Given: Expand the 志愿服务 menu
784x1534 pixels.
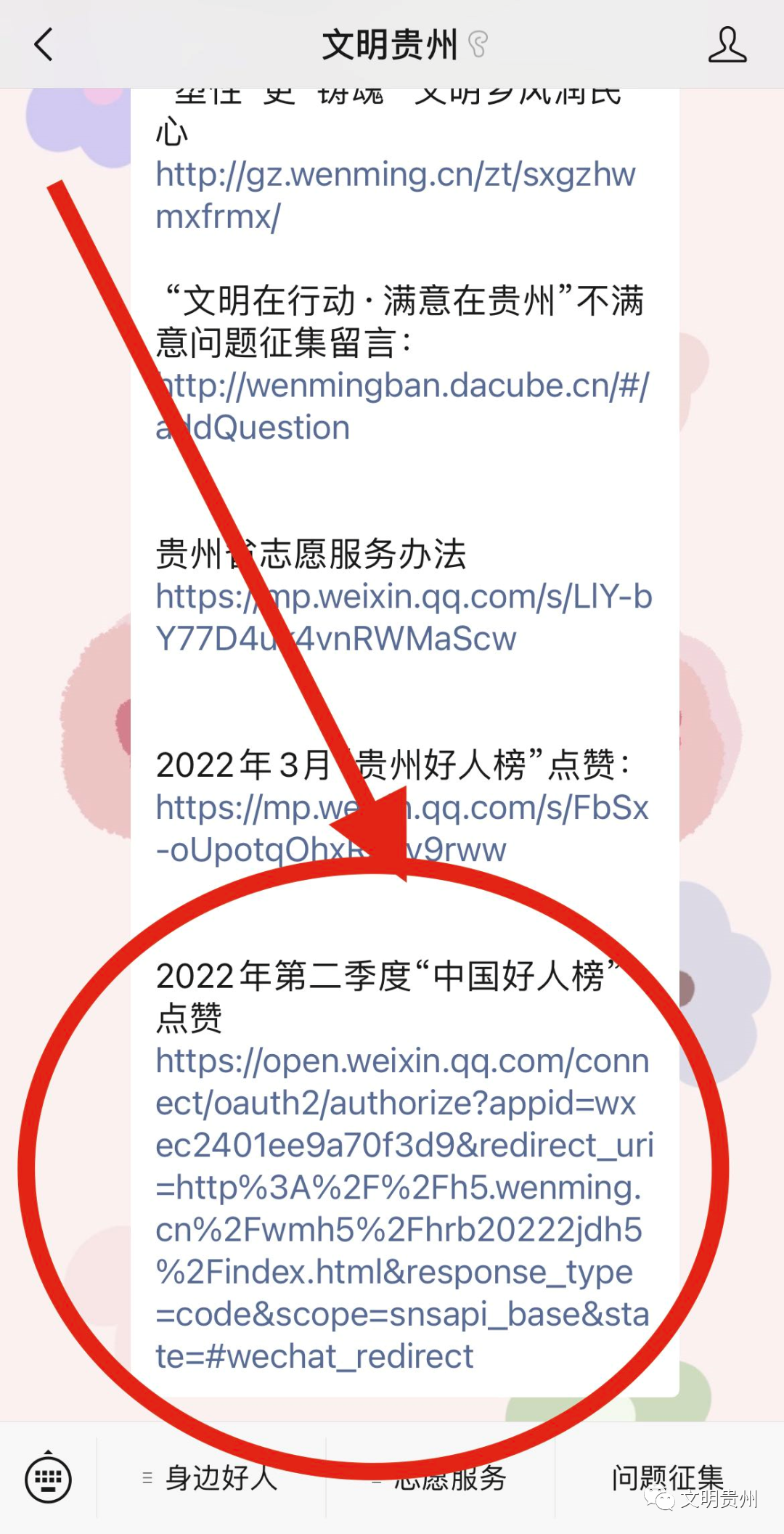Looking at the screenshot, I should 441,1479.
